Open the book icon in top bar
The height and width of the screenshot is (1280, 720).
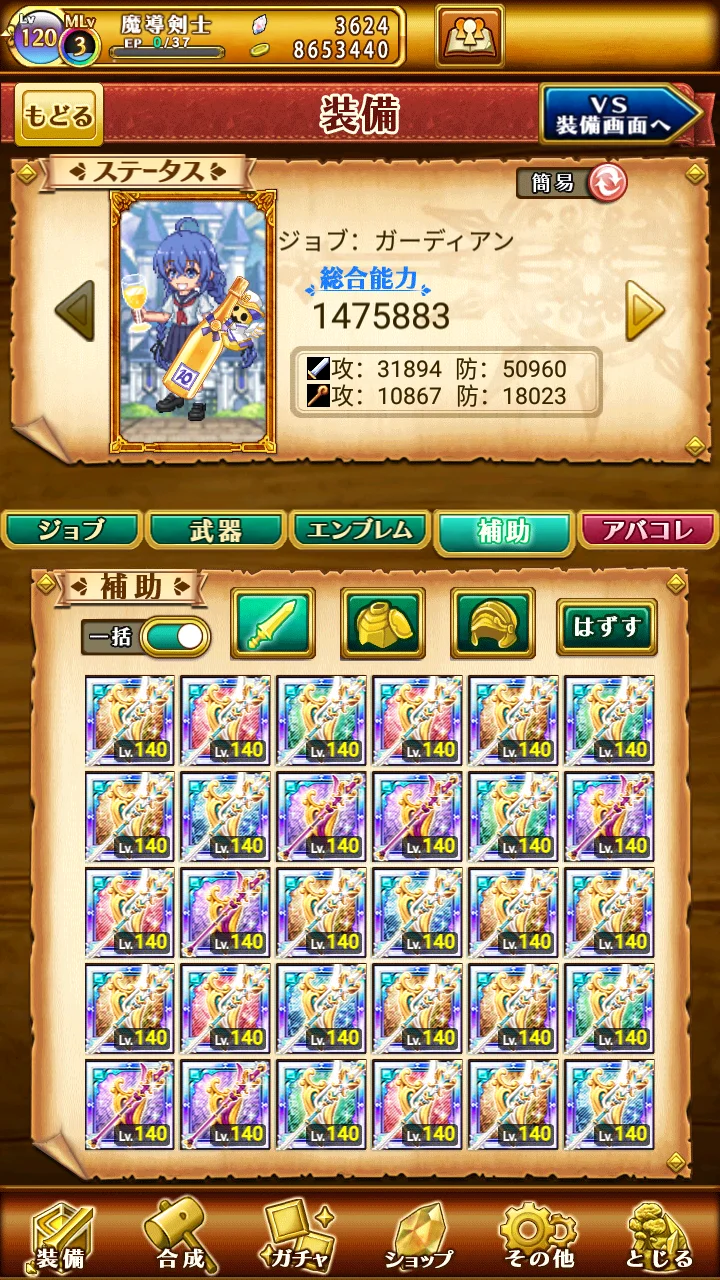click(x=469, y=36)
